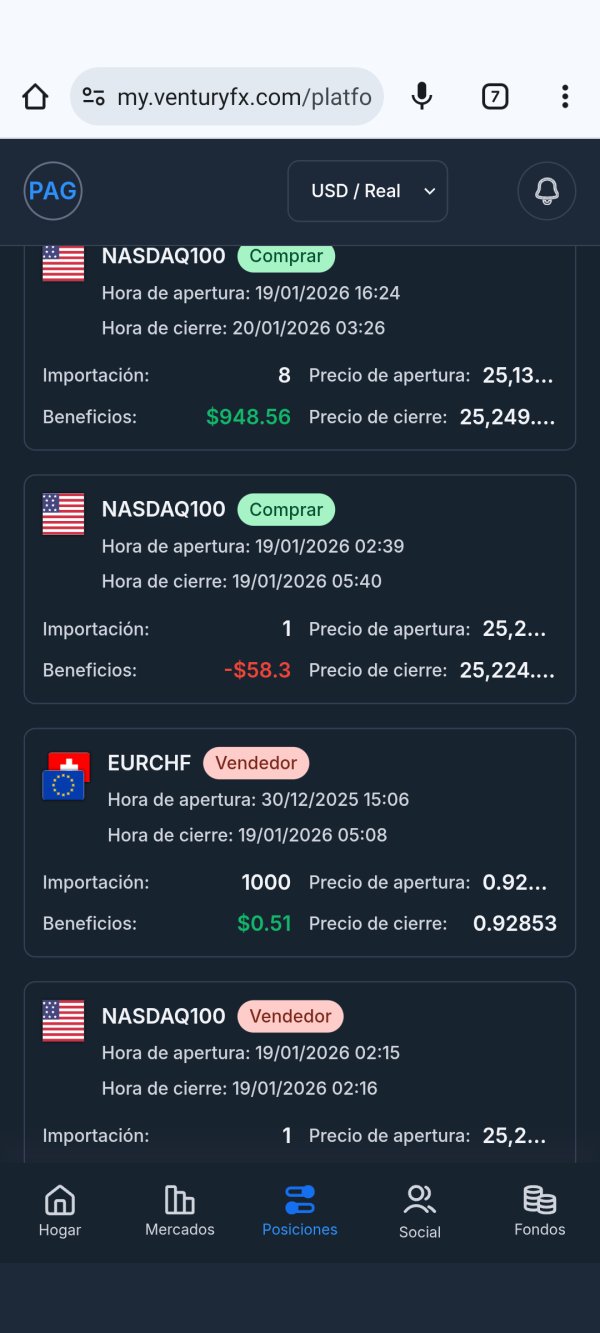Open the browser tab switcher
This screenshot has height=1333, width=600.
pos(494,97)
